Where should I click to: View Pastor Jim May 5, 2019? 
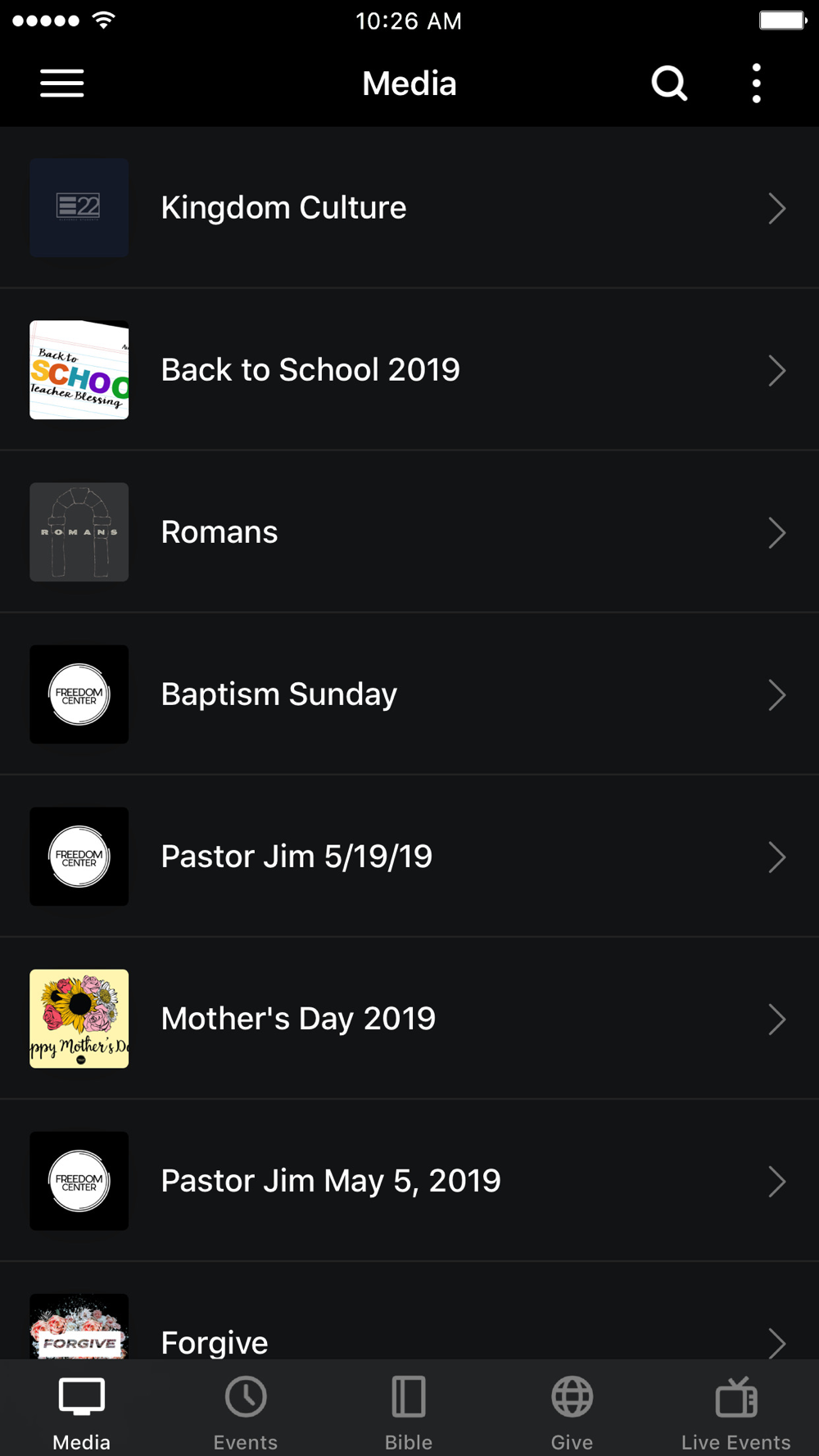point(409,1181)
